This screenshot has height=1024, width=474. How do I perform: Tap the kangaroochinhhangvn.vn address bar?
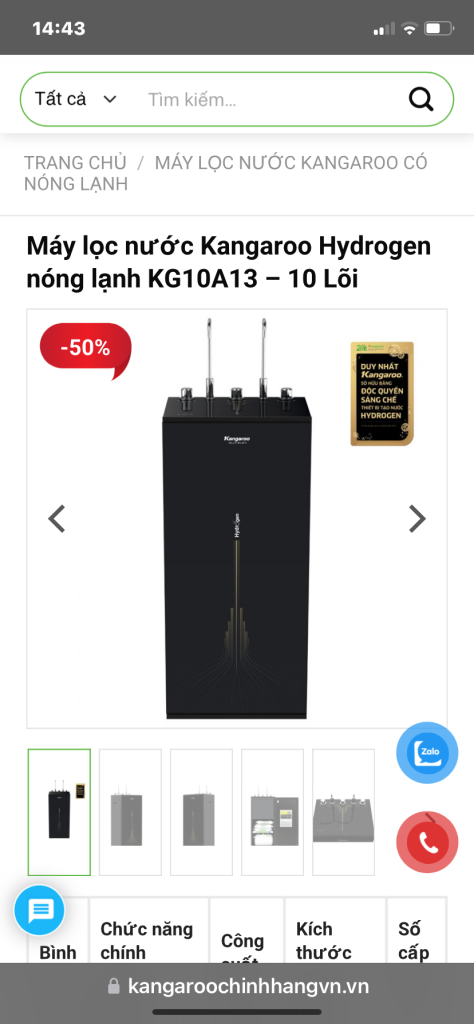coord(238,985)
